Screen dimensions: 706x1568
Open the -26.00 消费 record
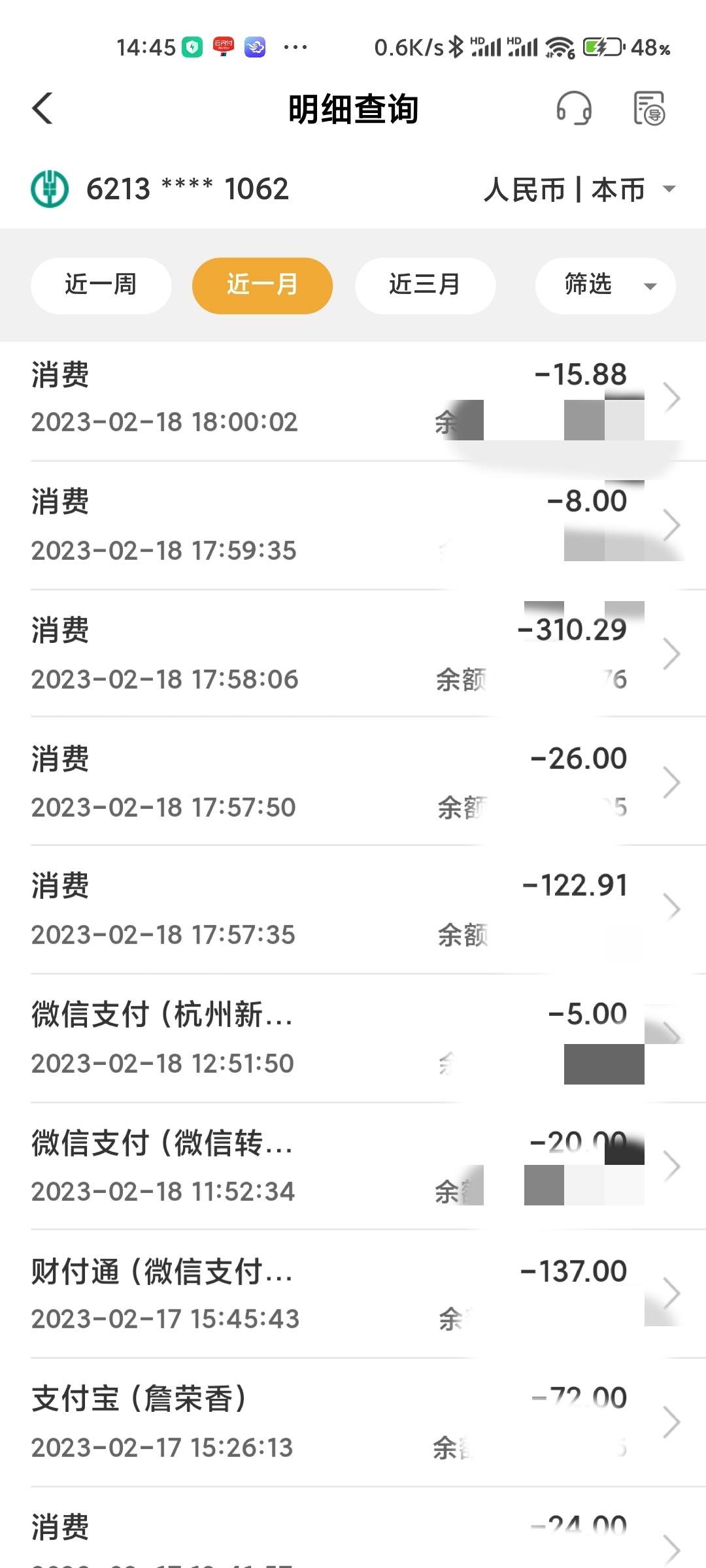[x=353, y=782]
